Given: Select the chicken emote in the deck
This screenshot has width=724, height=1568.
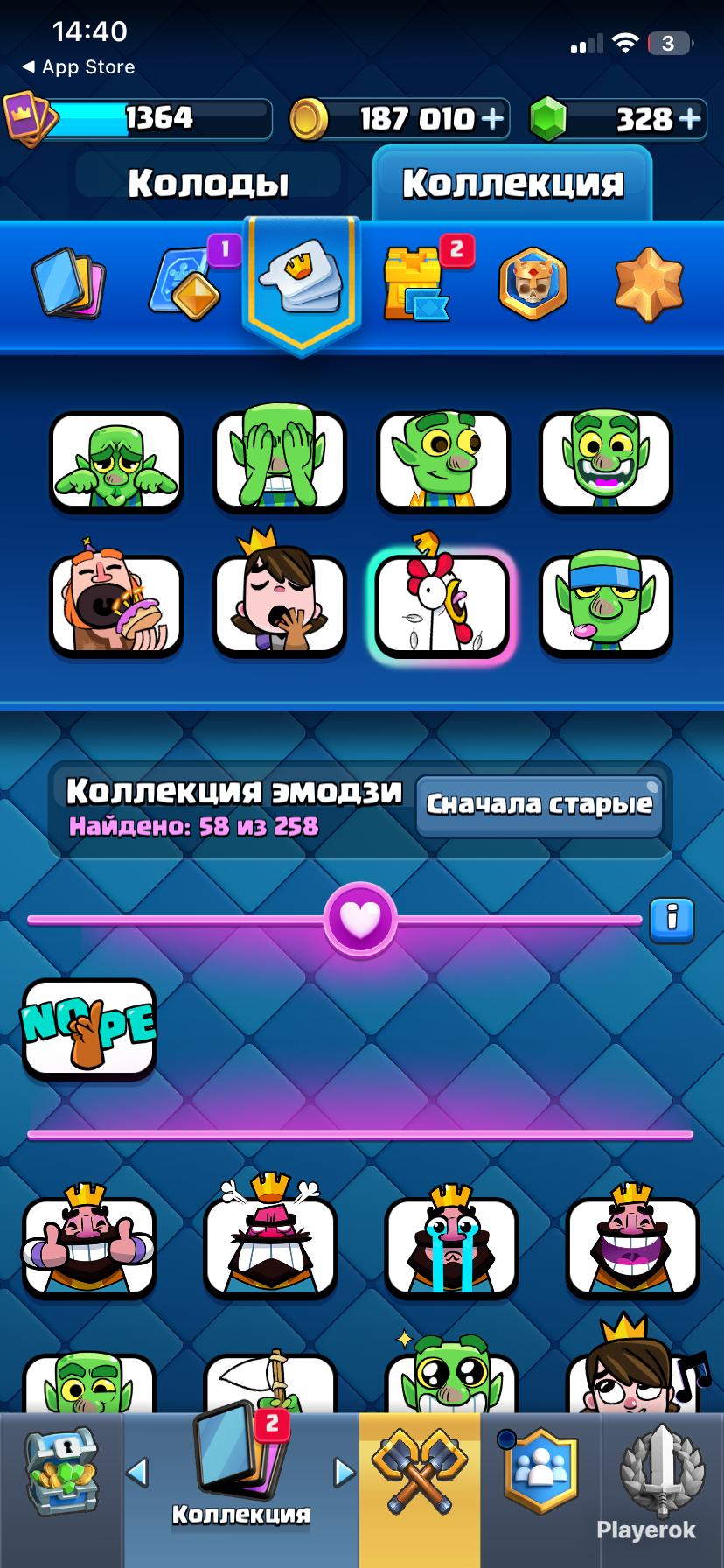Looking at the screenshot, I should (442, 604).
